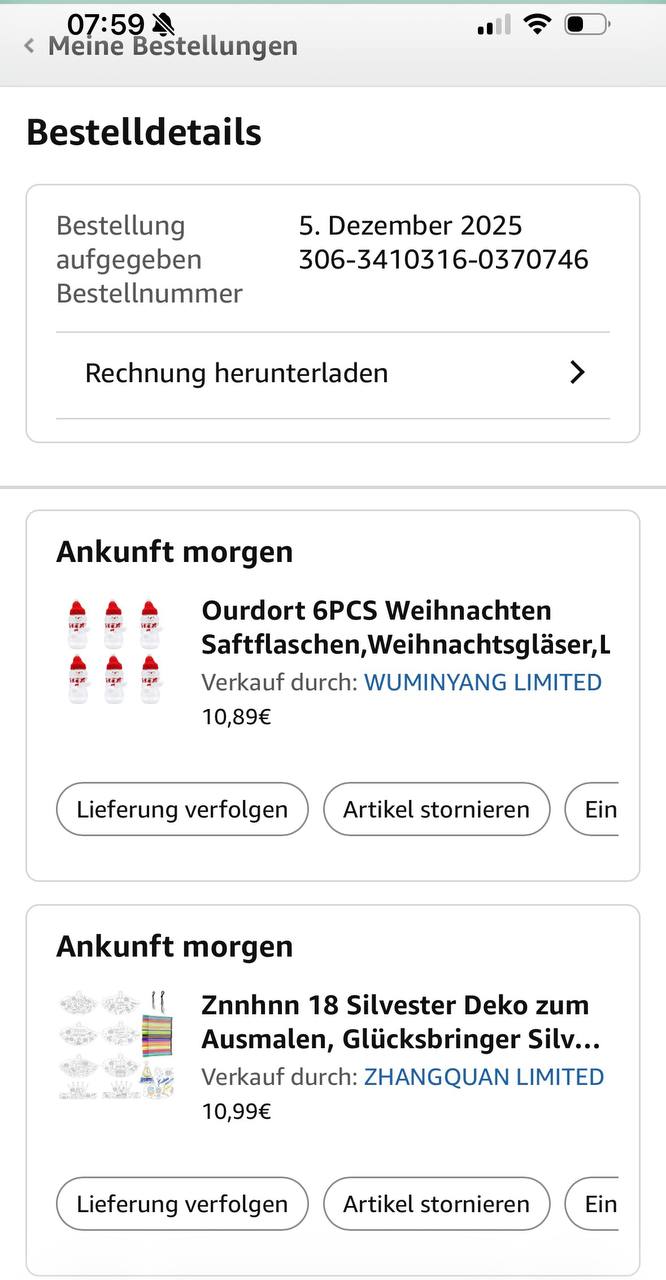The height and width of the screenshot is (1280, 666).
Task: Open the WUMINYANG LIMITED seller page
Action: pos(482,683)
